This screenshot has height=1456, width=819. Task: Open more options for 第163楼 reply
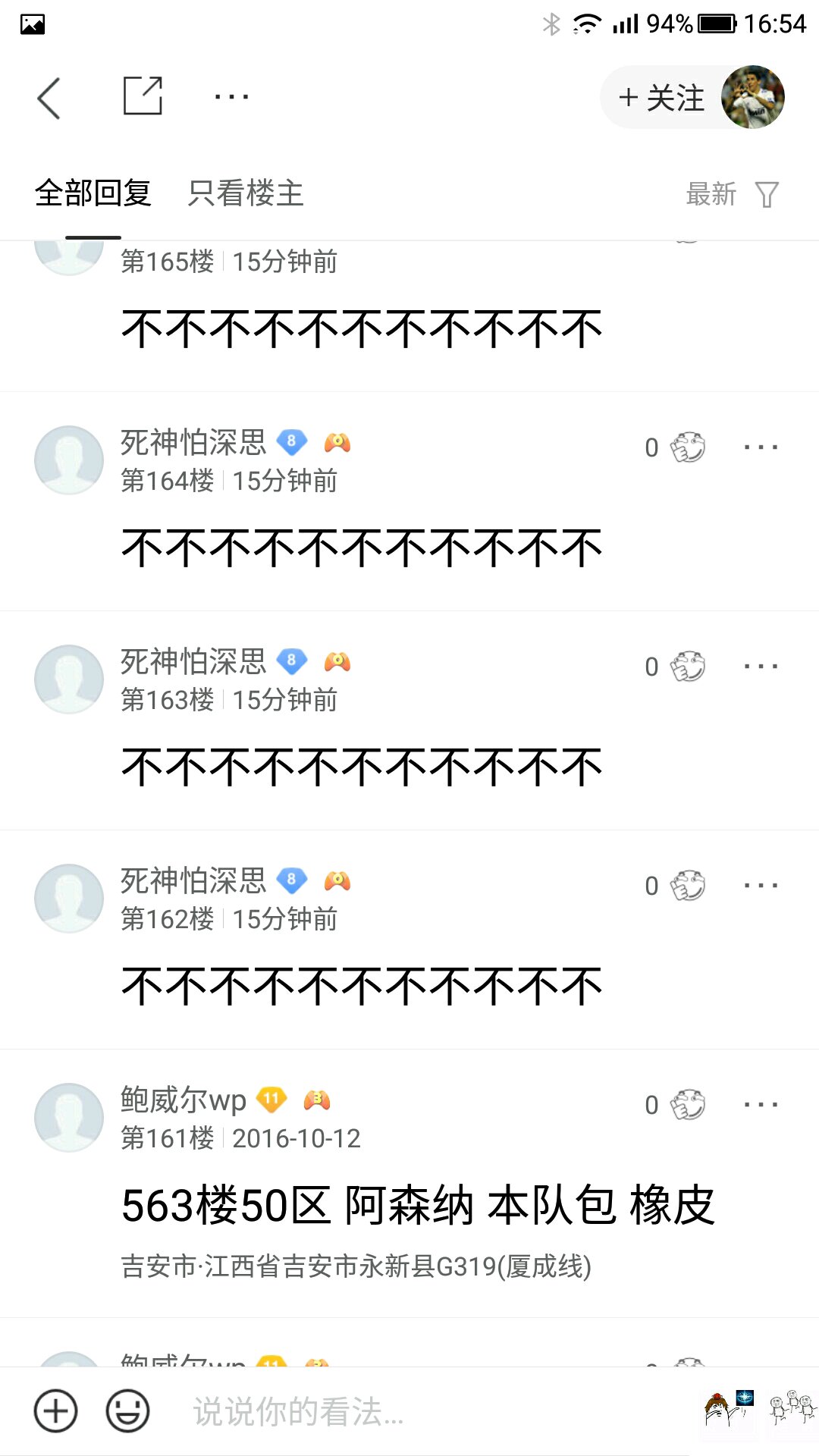(x=761, y=667)
